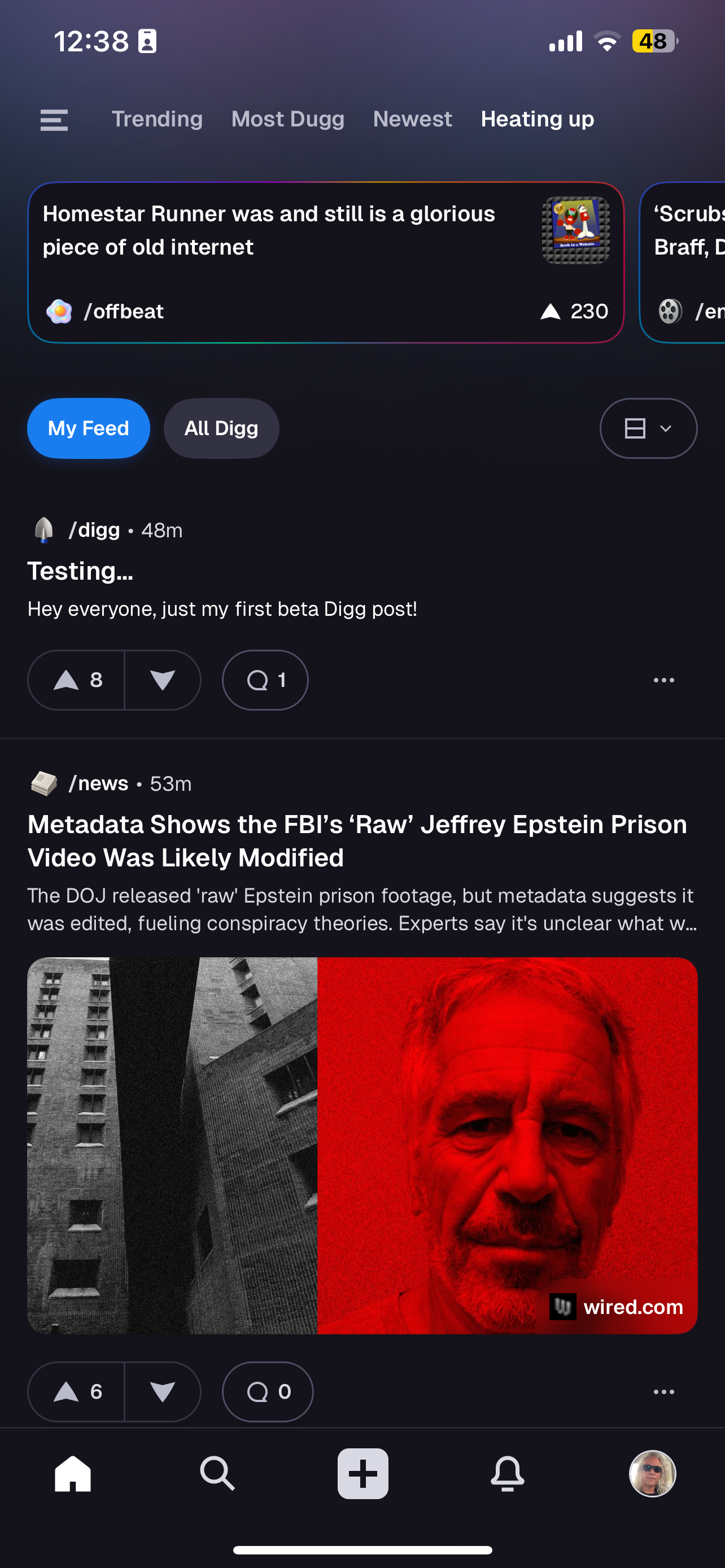Screen dimensions: 725x1568
Task: Open comments on the Epstein article
Action: pos(268,1391)
